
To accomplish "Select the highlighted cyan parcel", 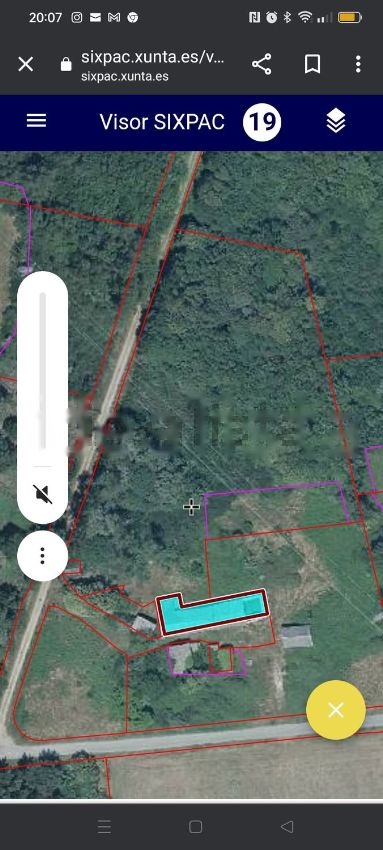I will pyautogui.click(x=211, y=613).
